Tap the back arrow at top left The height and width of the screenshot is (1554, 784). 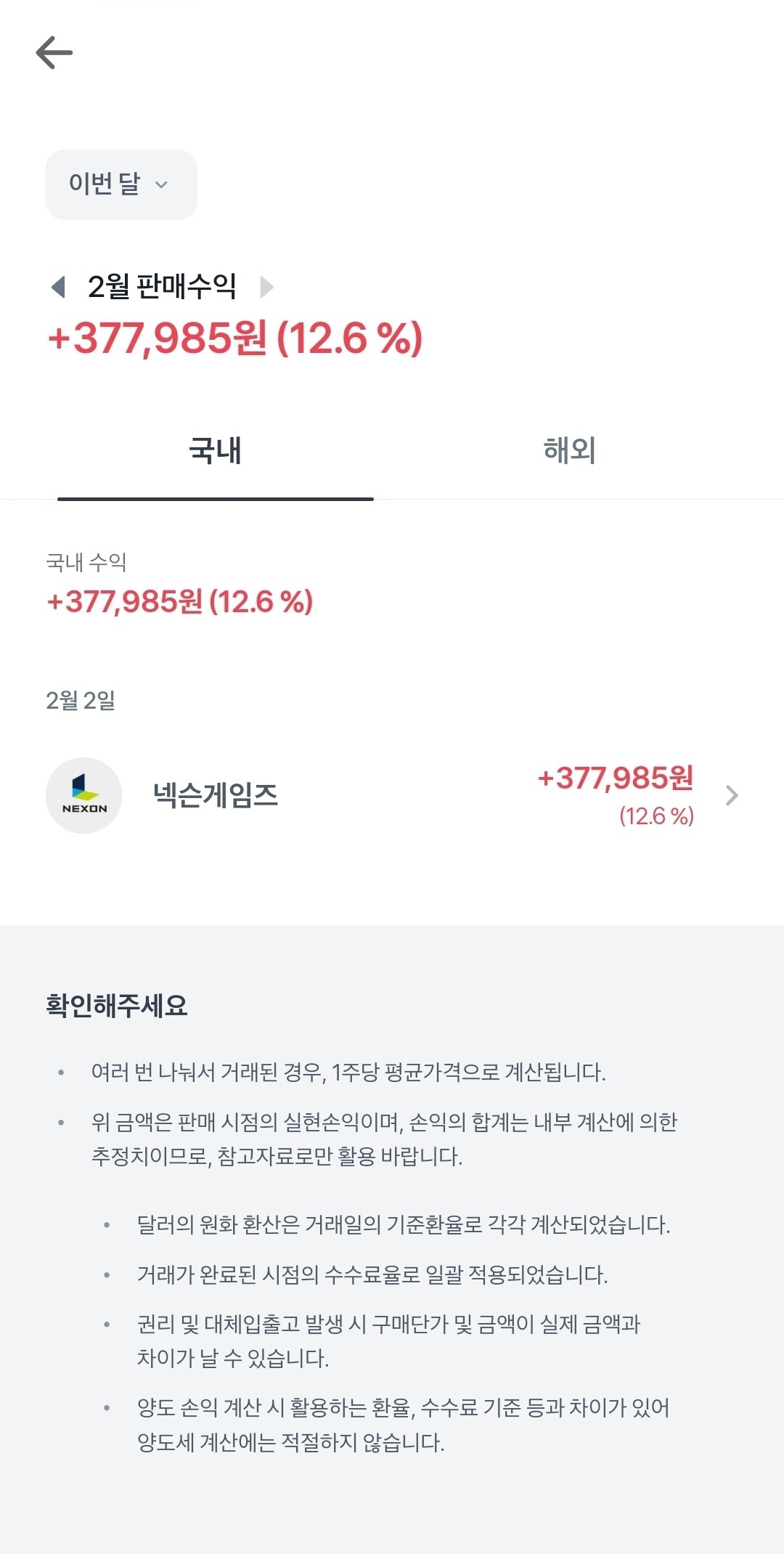click(52, 52)
